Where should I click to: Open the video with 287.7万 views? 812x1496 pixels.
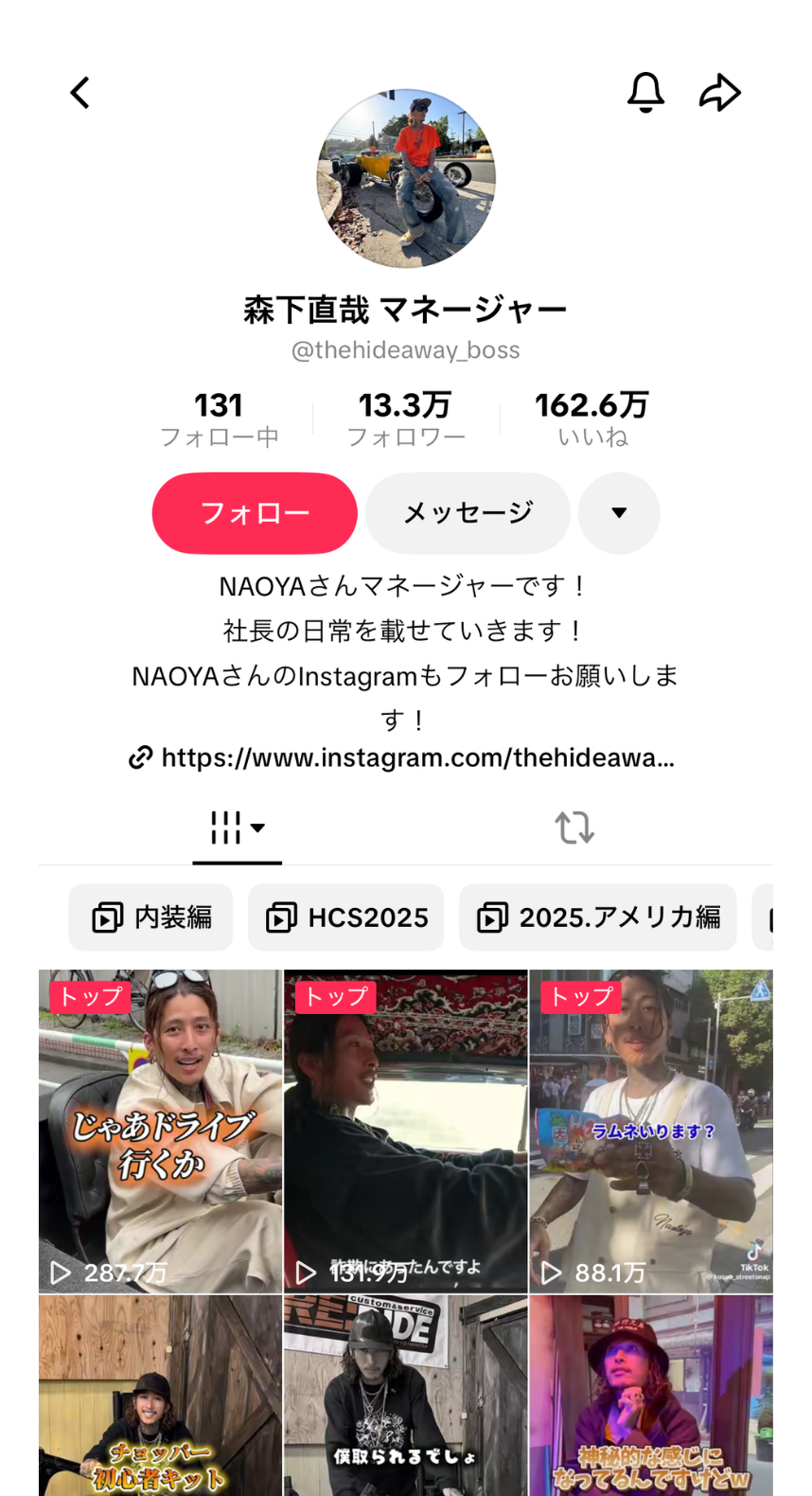coord(159,1127)
